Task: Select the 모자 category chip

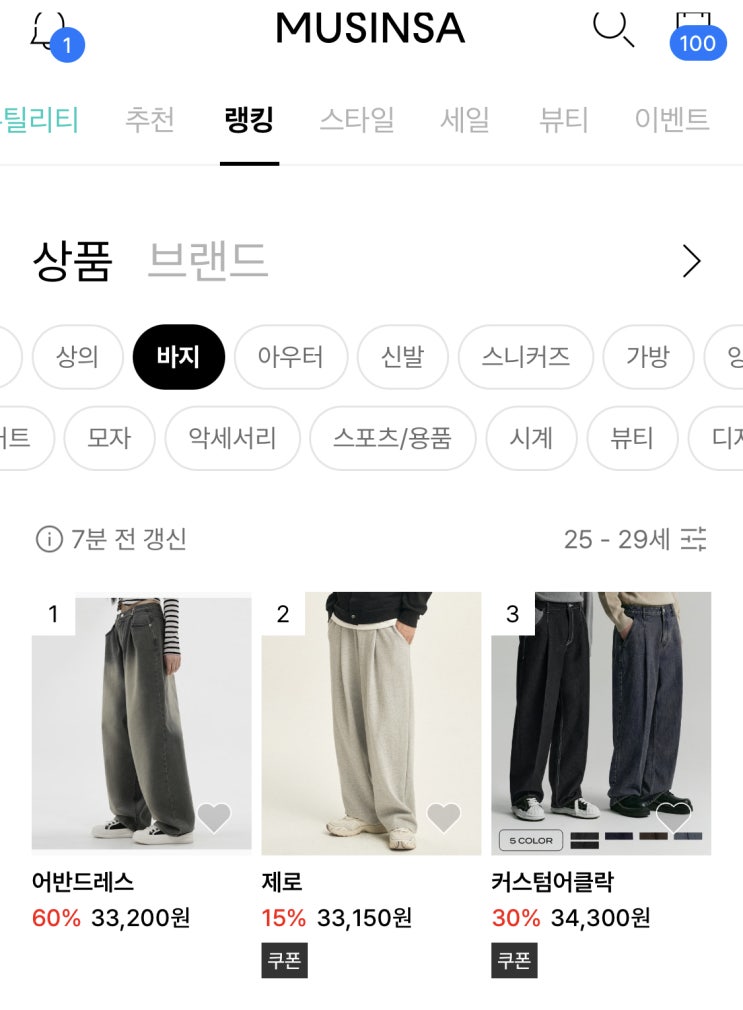Action: click(110, 438)
